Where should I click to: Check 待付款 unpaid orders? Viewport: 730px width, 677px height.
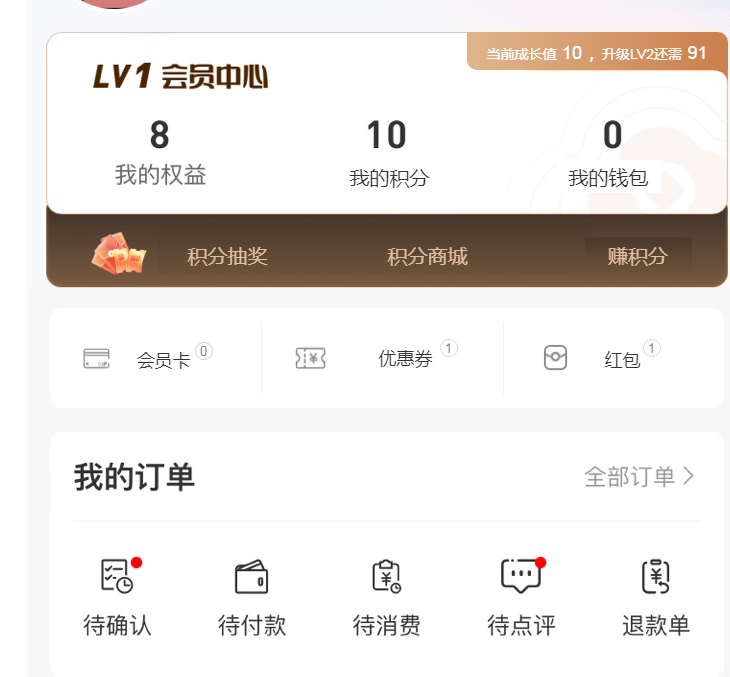(251, 598)
